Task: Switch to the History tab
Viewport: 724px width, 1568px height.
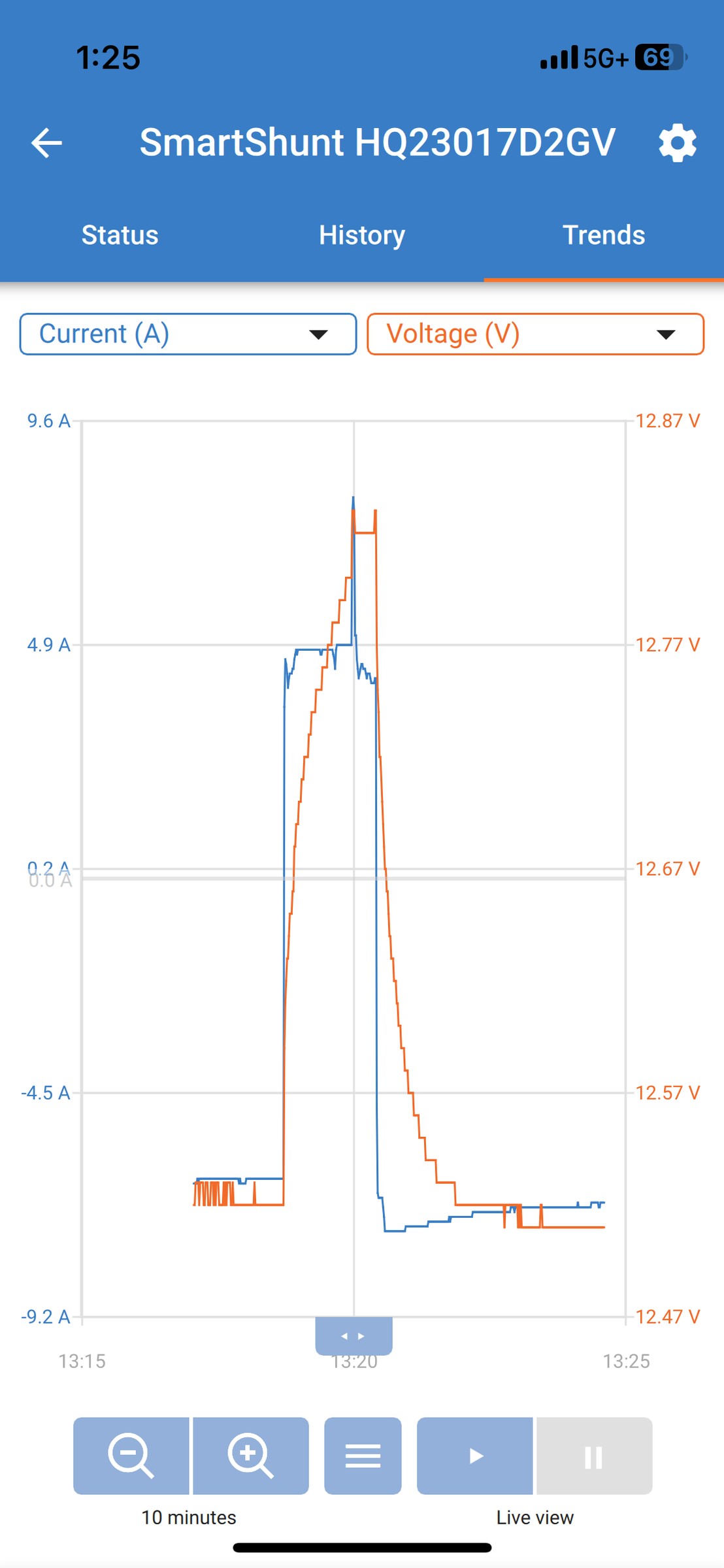Action: [362, 235]
